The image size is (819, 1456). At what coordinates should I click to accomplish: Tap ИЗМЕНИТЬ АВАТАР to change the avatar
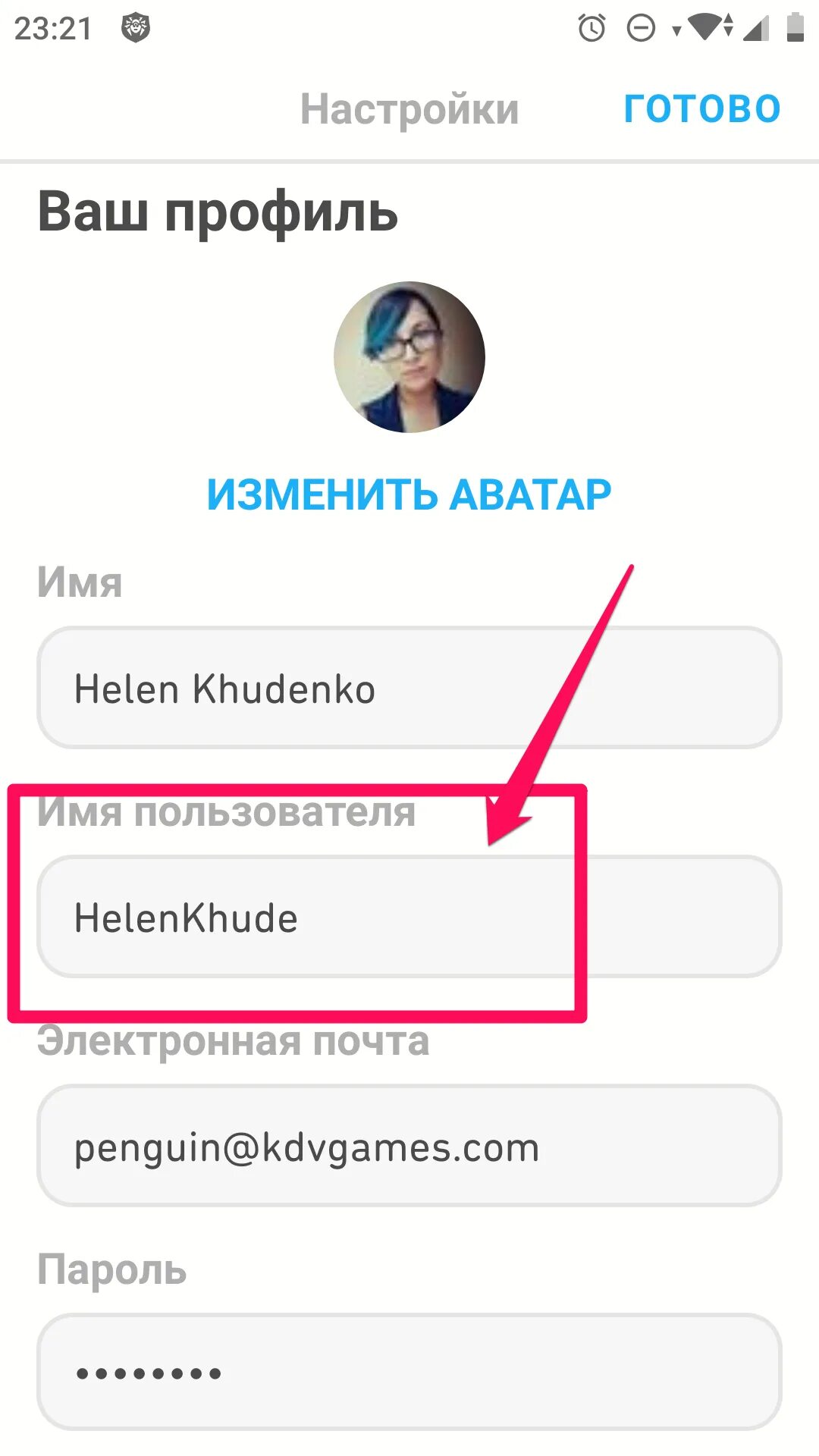coord(409,495)
